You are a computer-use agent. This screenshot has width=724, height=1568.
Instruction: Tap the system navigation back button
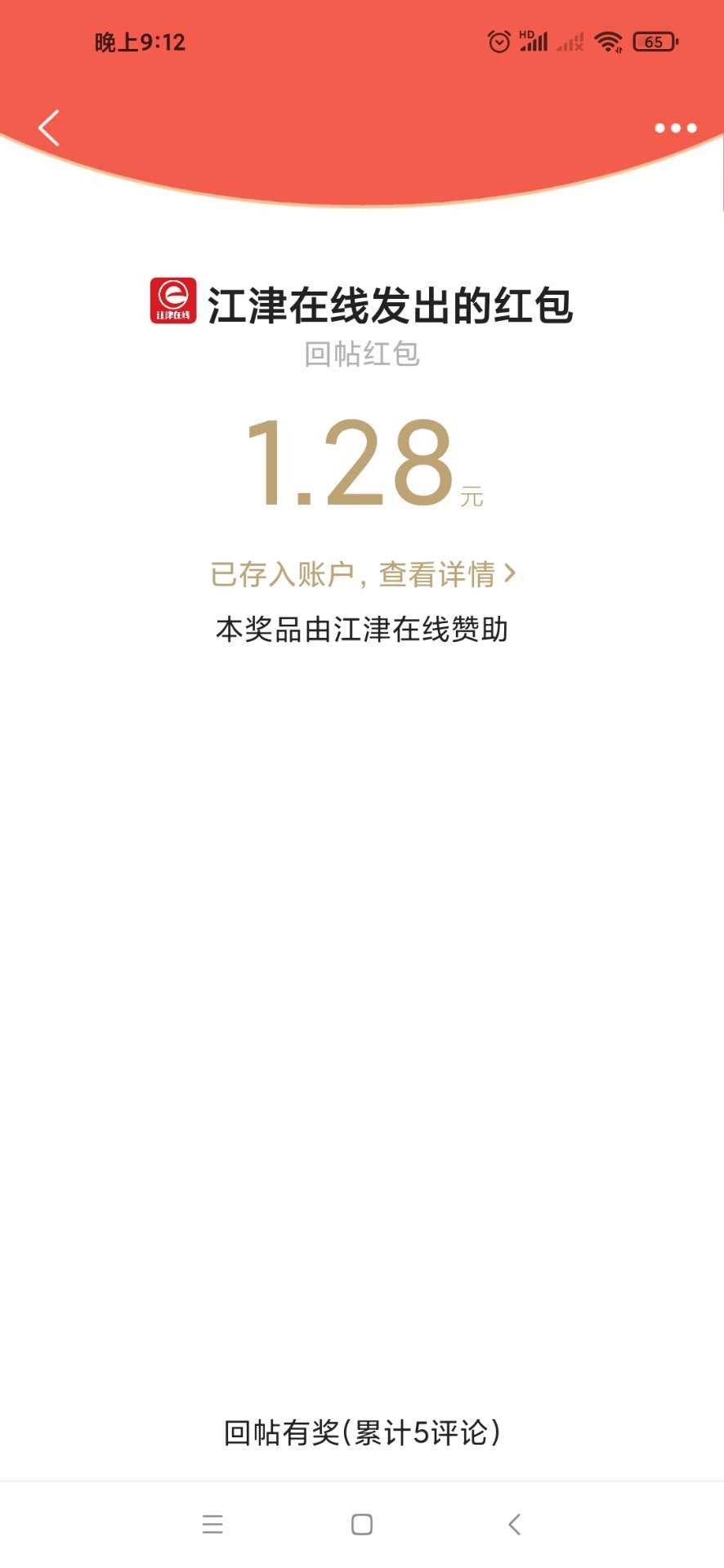coord(514,1524)
